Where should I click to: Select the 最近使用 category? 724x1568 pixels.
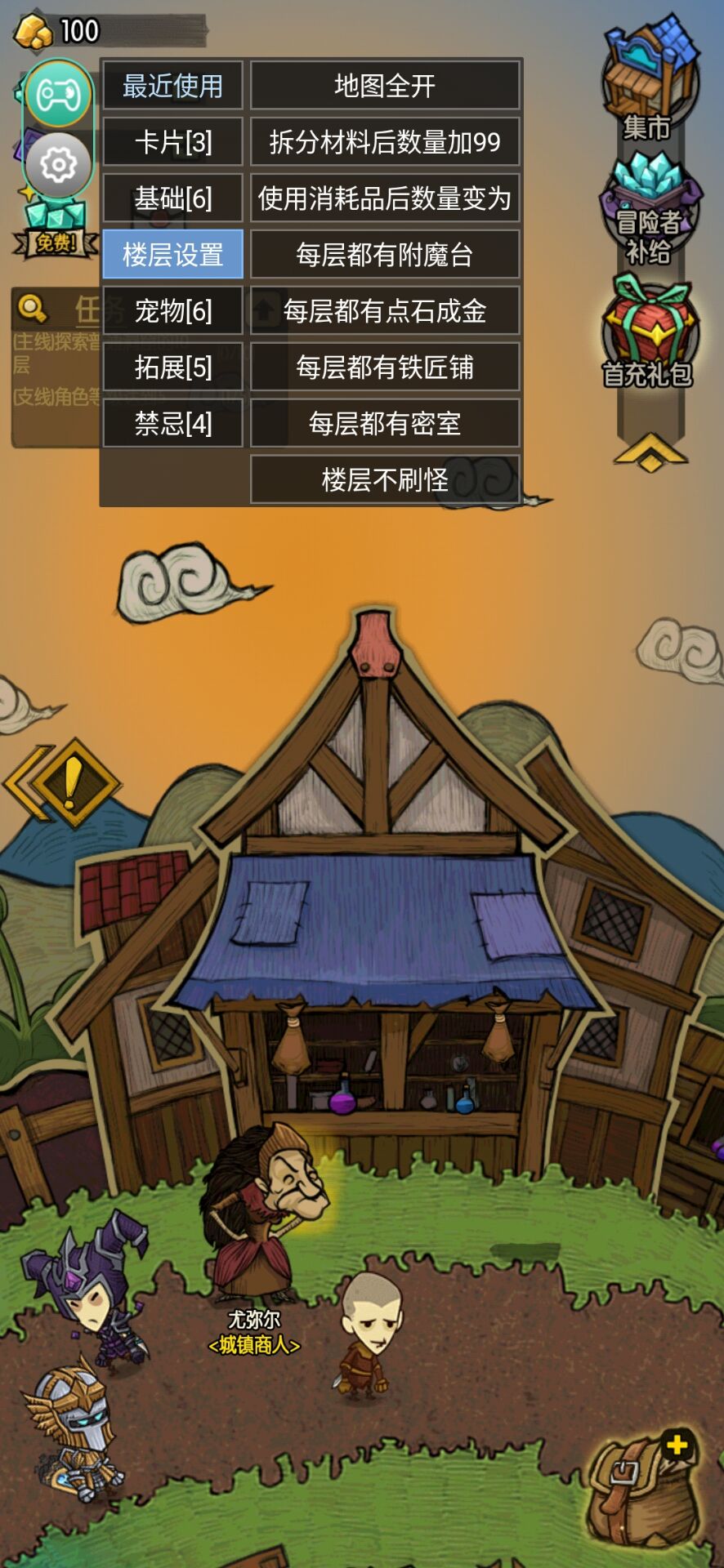click(x=172, y=86)
